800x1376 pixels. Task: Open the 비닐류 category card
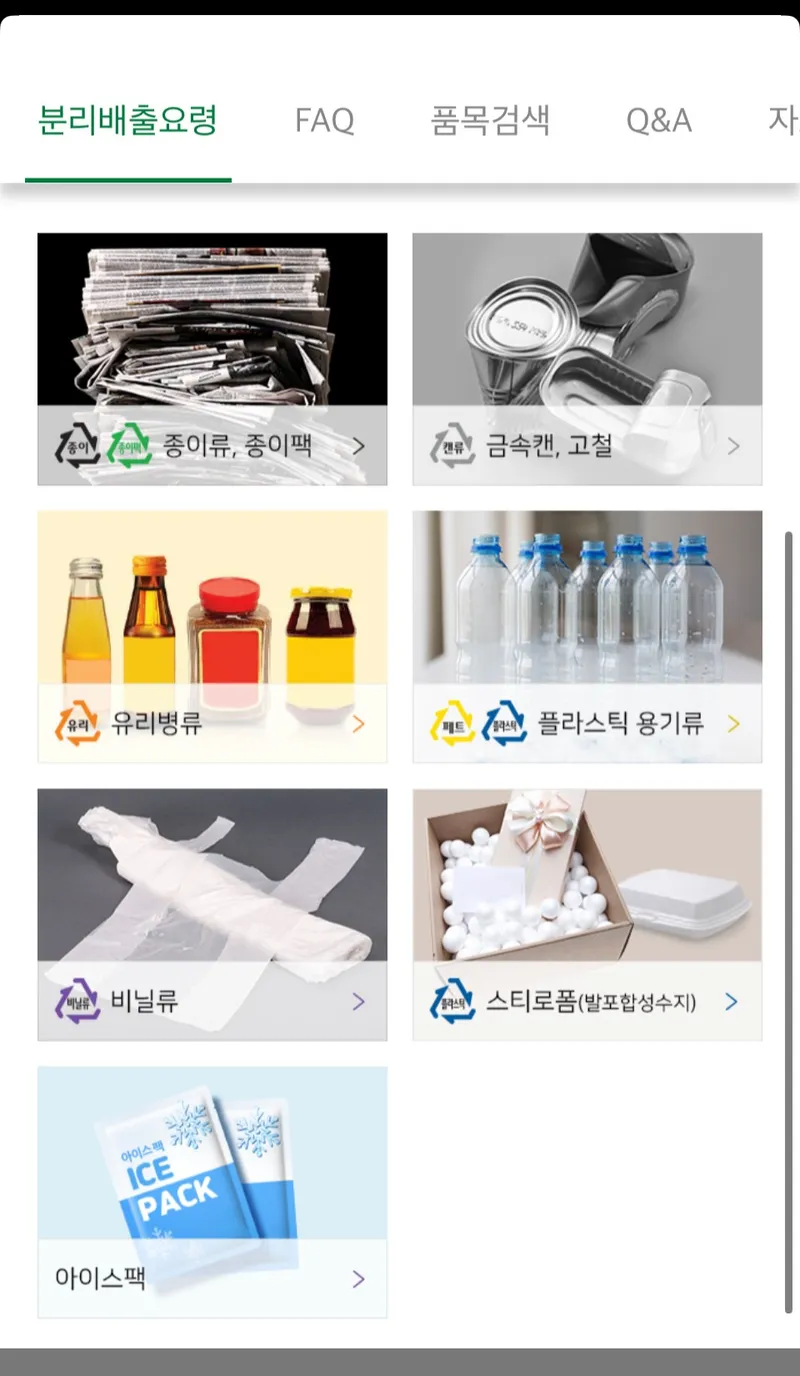coord(212,914)
